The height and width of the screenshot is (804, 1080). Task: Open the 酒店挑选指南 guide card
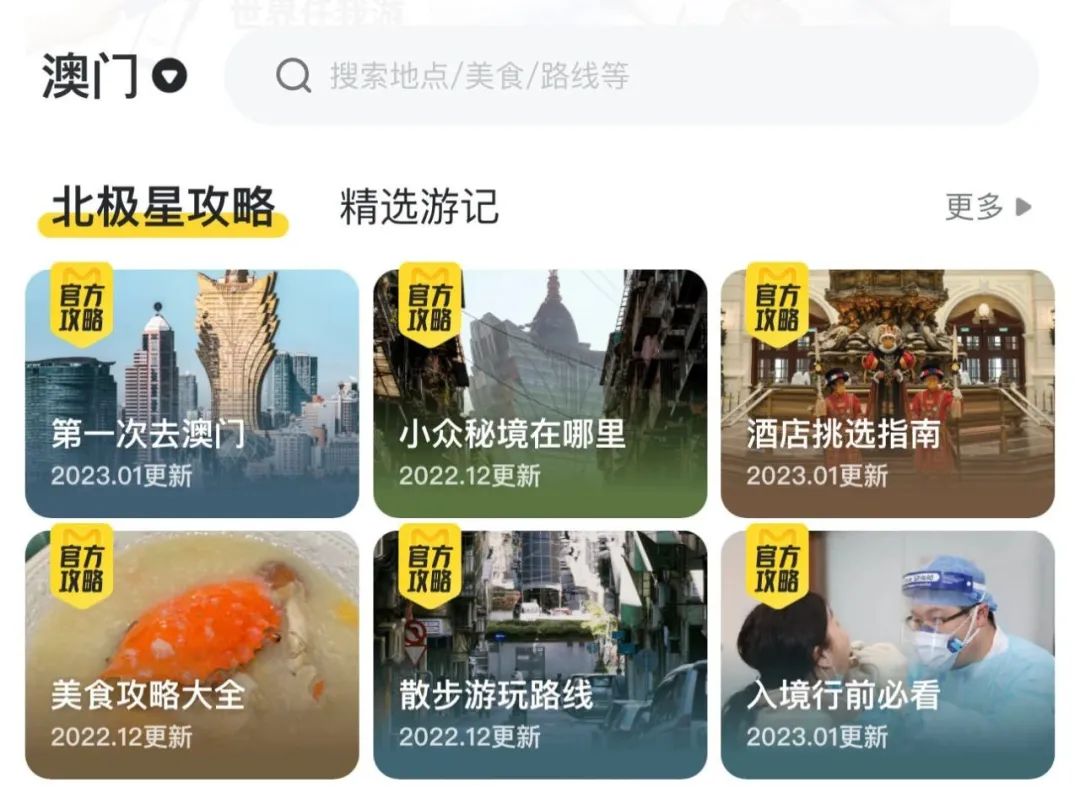(x=887, y=393)
